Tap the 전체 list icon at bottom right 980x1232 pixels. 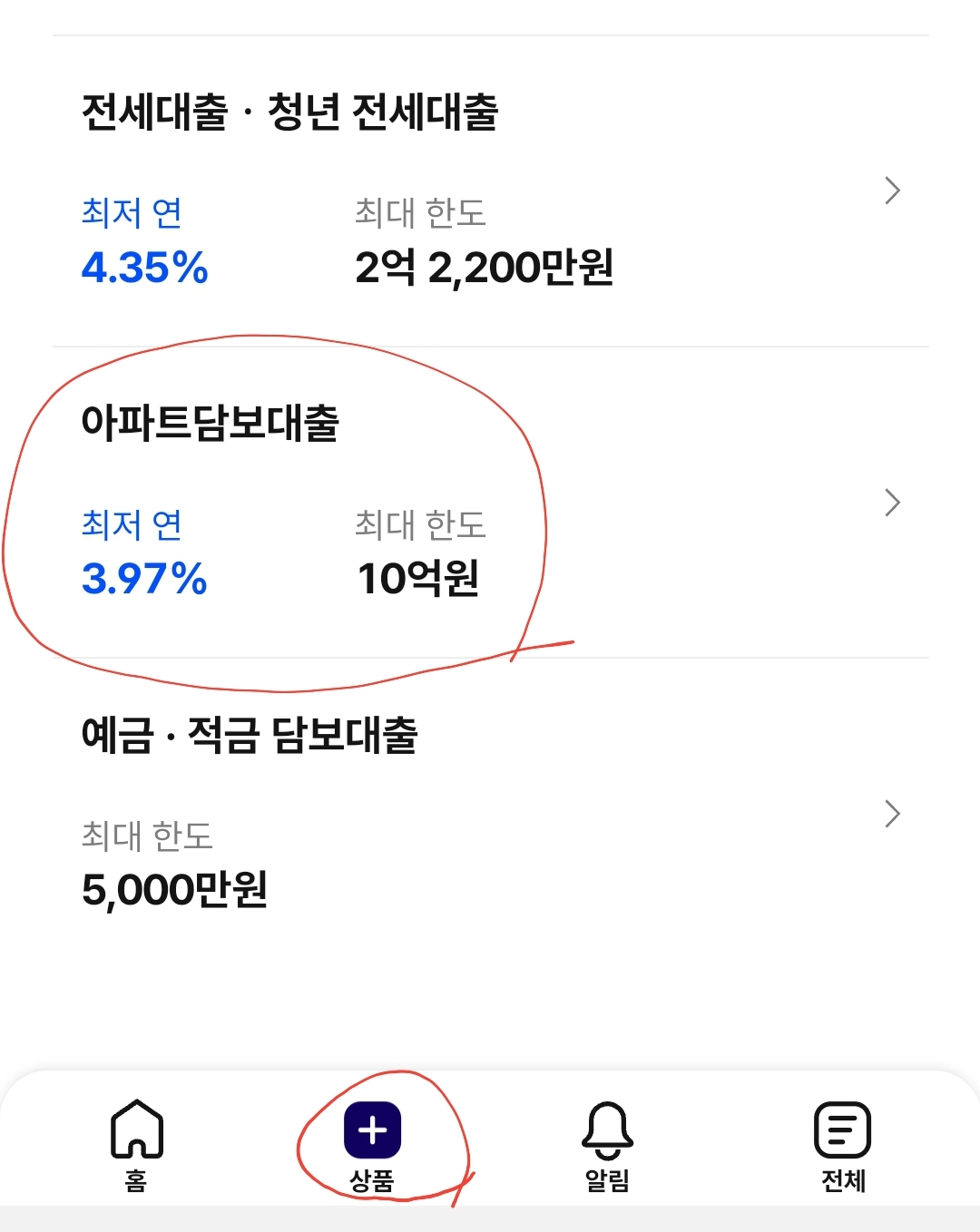coord(843,1129)
